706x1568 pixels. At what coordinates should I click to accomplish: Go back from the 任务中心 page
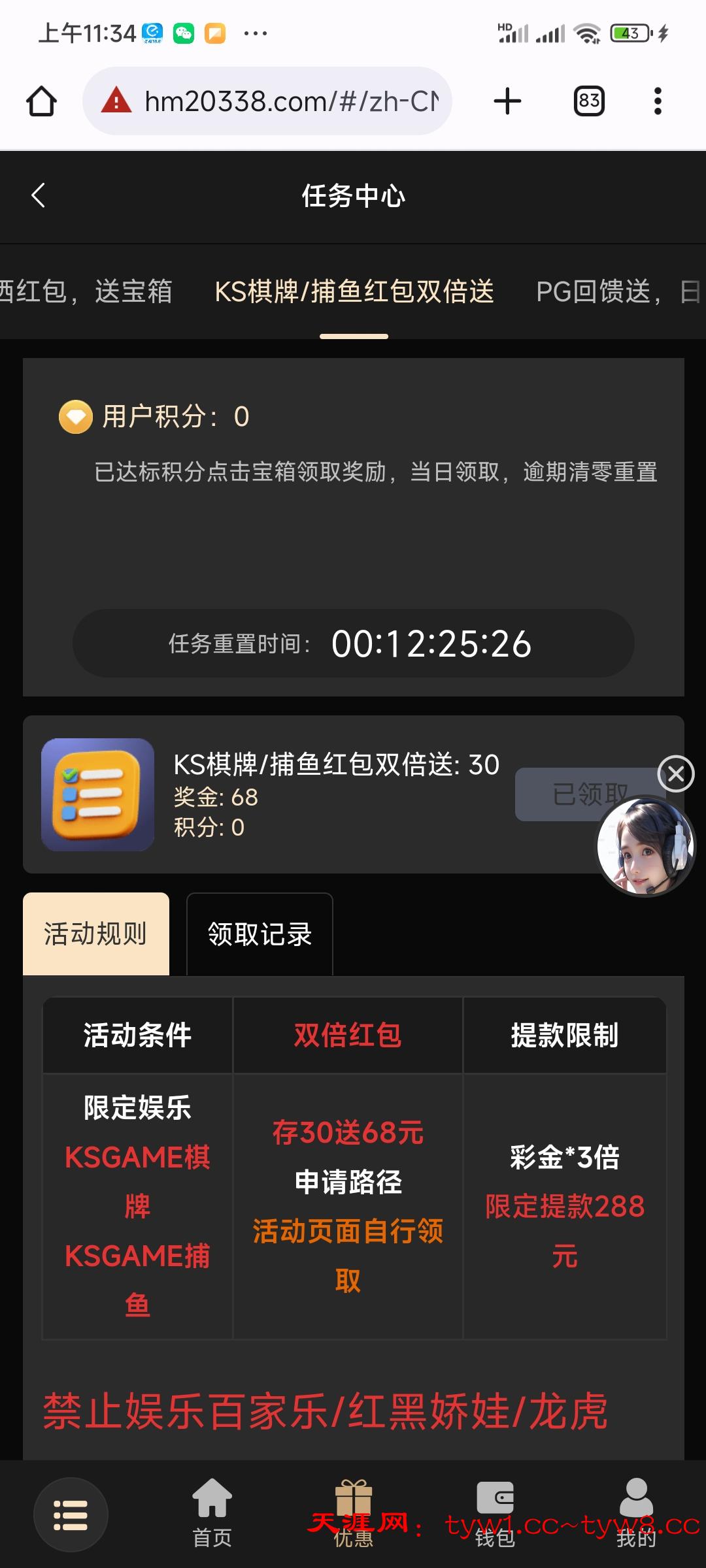[38, 195]
